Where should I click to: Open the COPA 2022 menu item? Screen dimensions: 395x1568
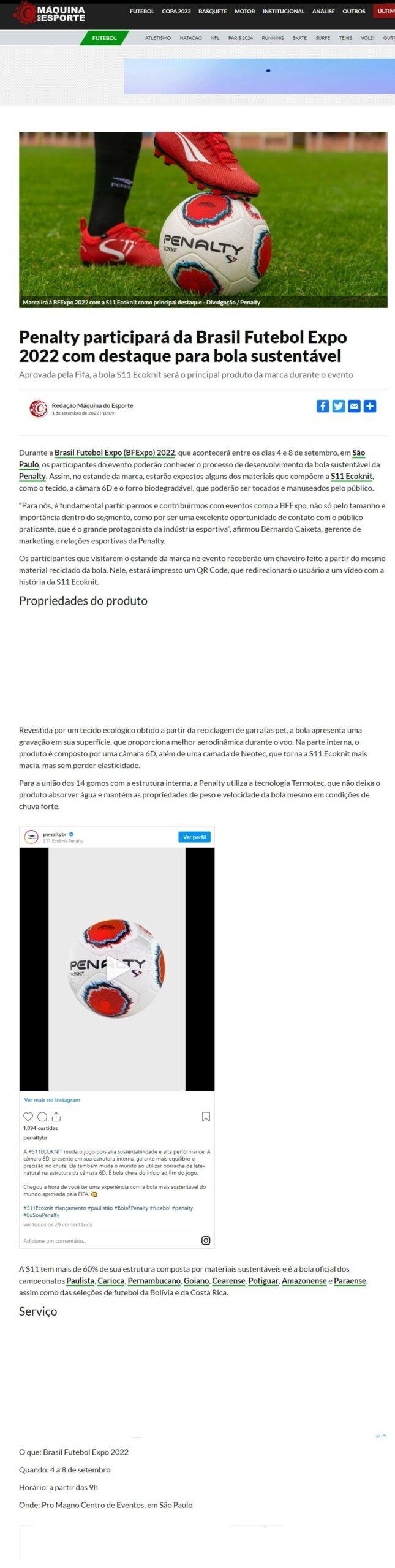click(x=176, y=11)
